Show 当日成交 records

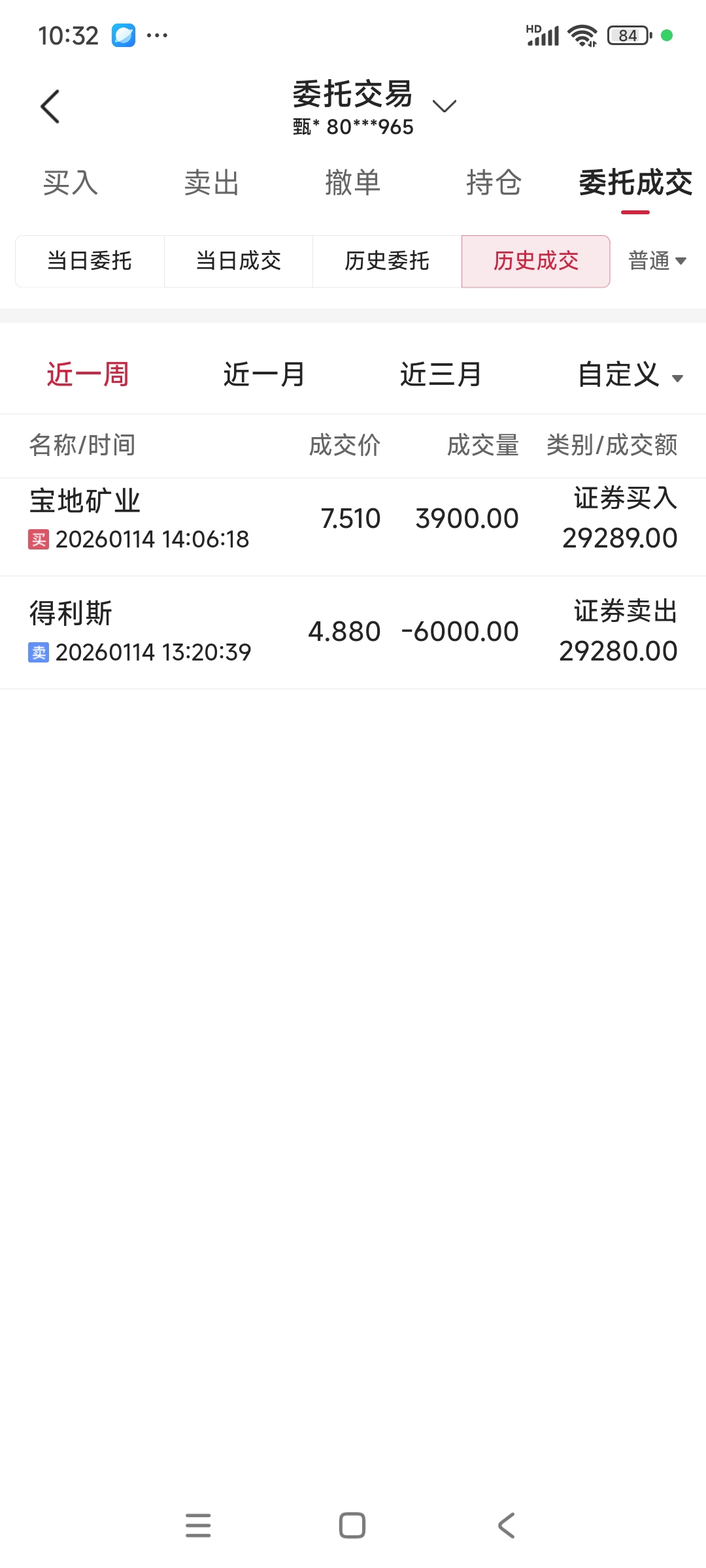[239, 261]
